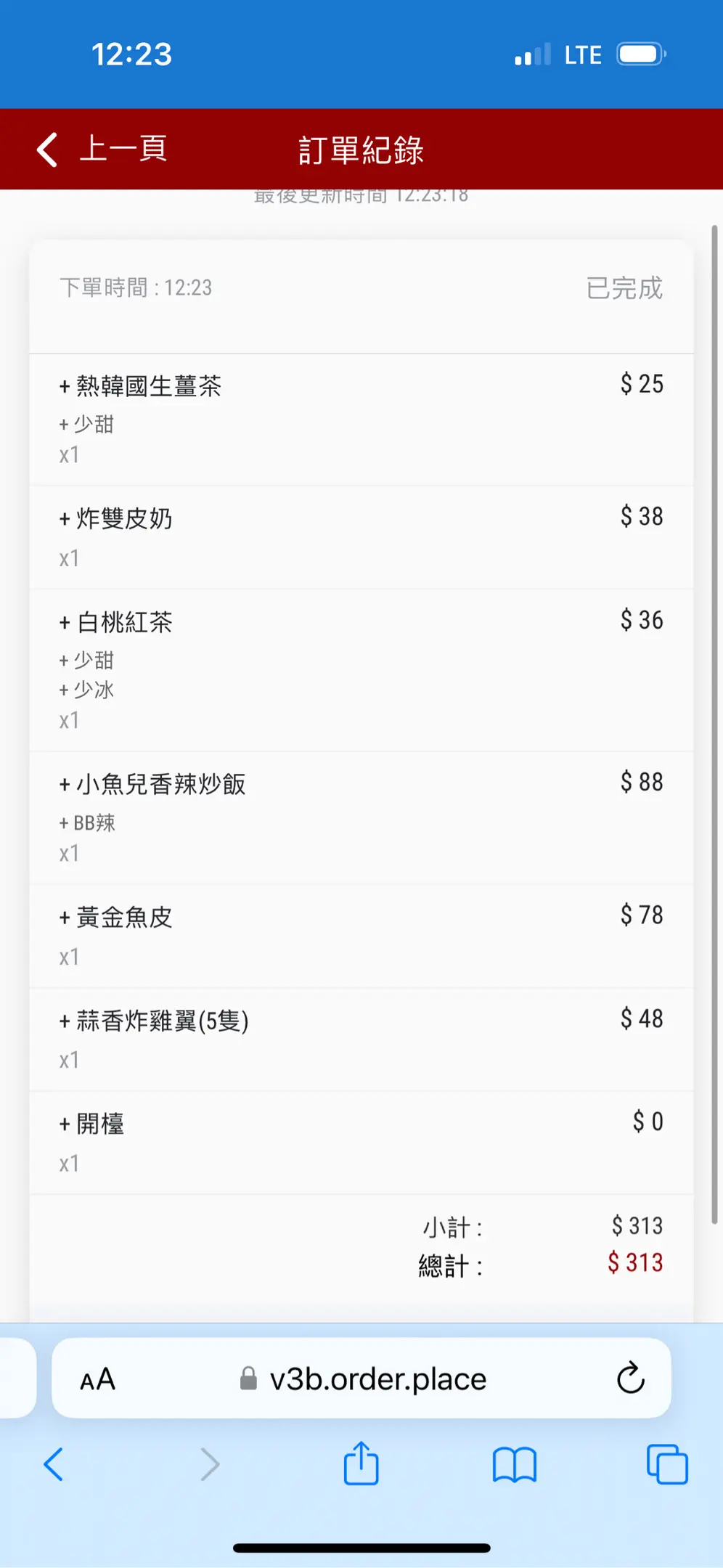
Task: Show all open tabs
Action: pos(667,1464)
